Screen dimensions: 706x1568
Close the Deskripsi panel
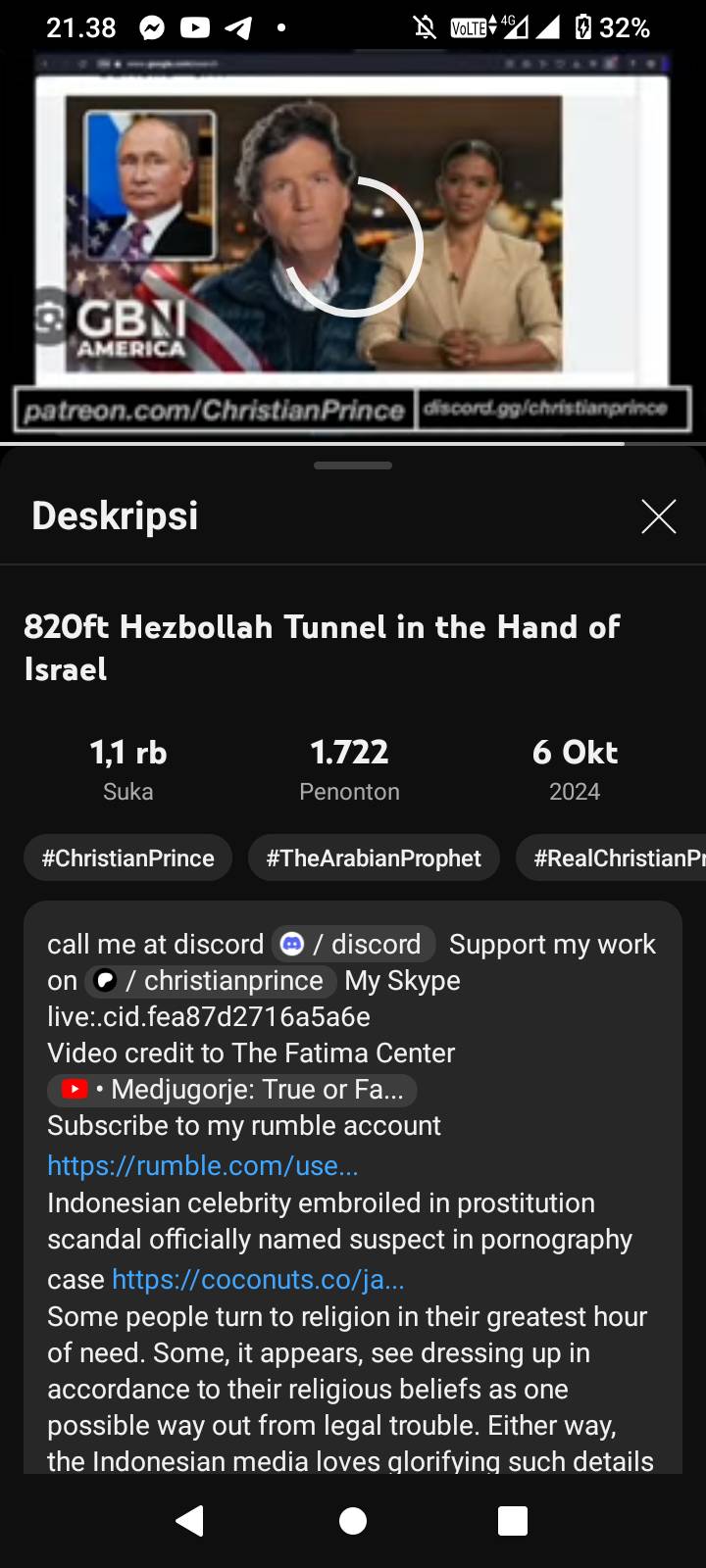[658, 515]
